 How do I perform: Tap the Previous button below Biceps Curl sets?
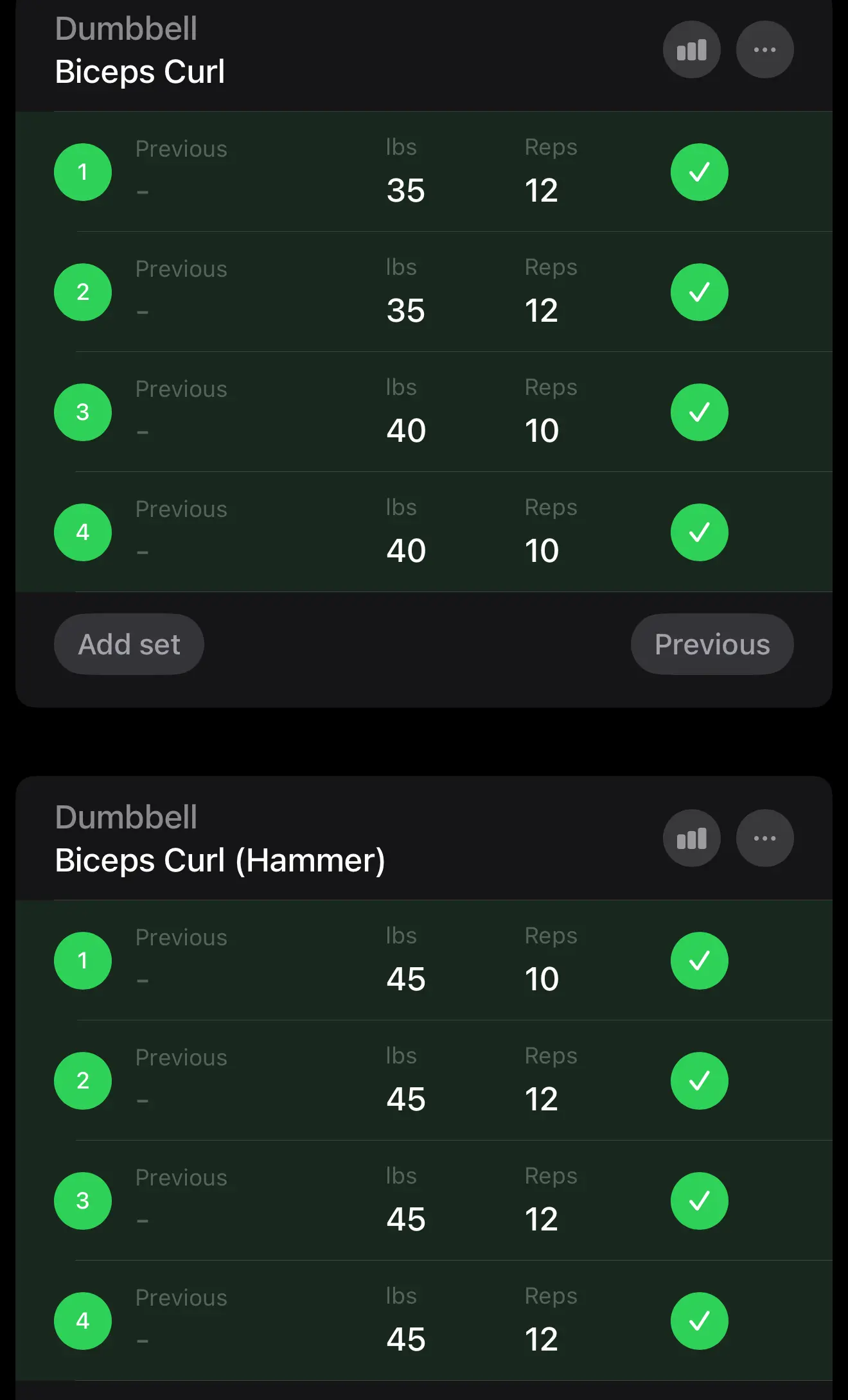[712, 644]
